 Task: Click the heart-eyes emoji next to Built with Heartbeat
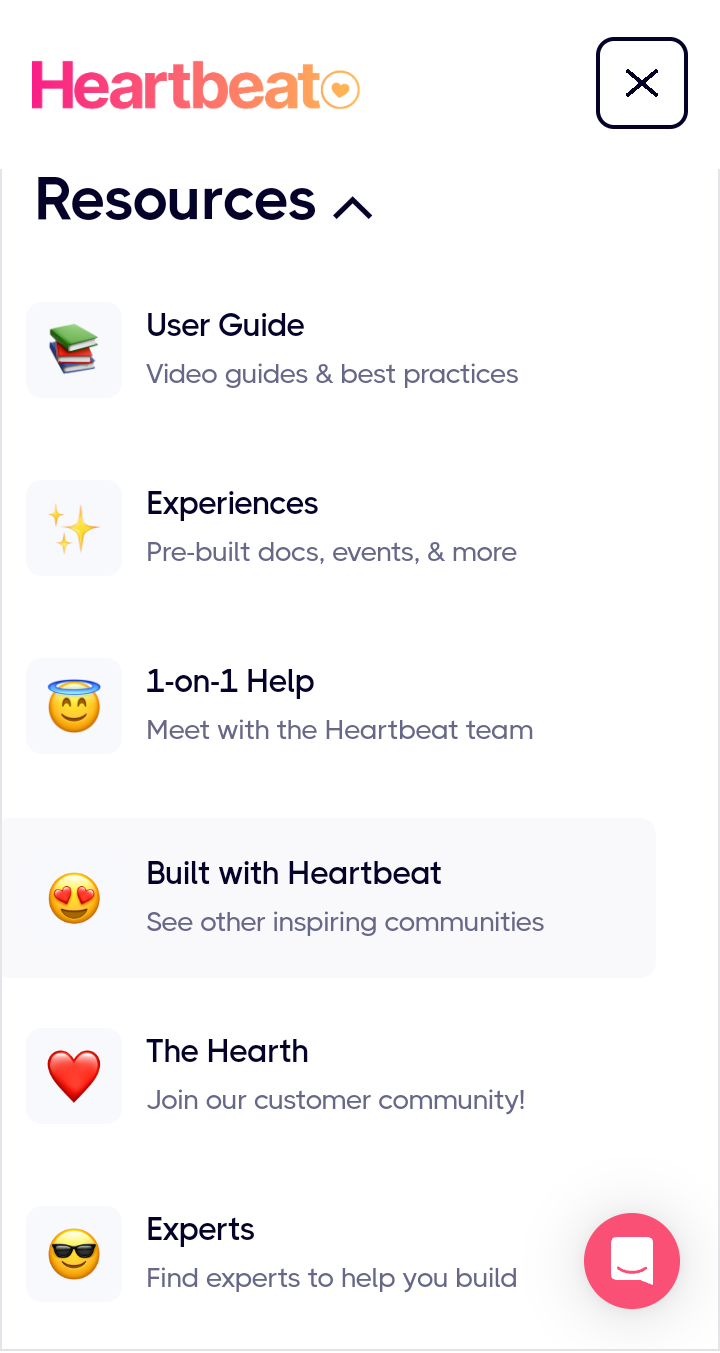[73, 898]
